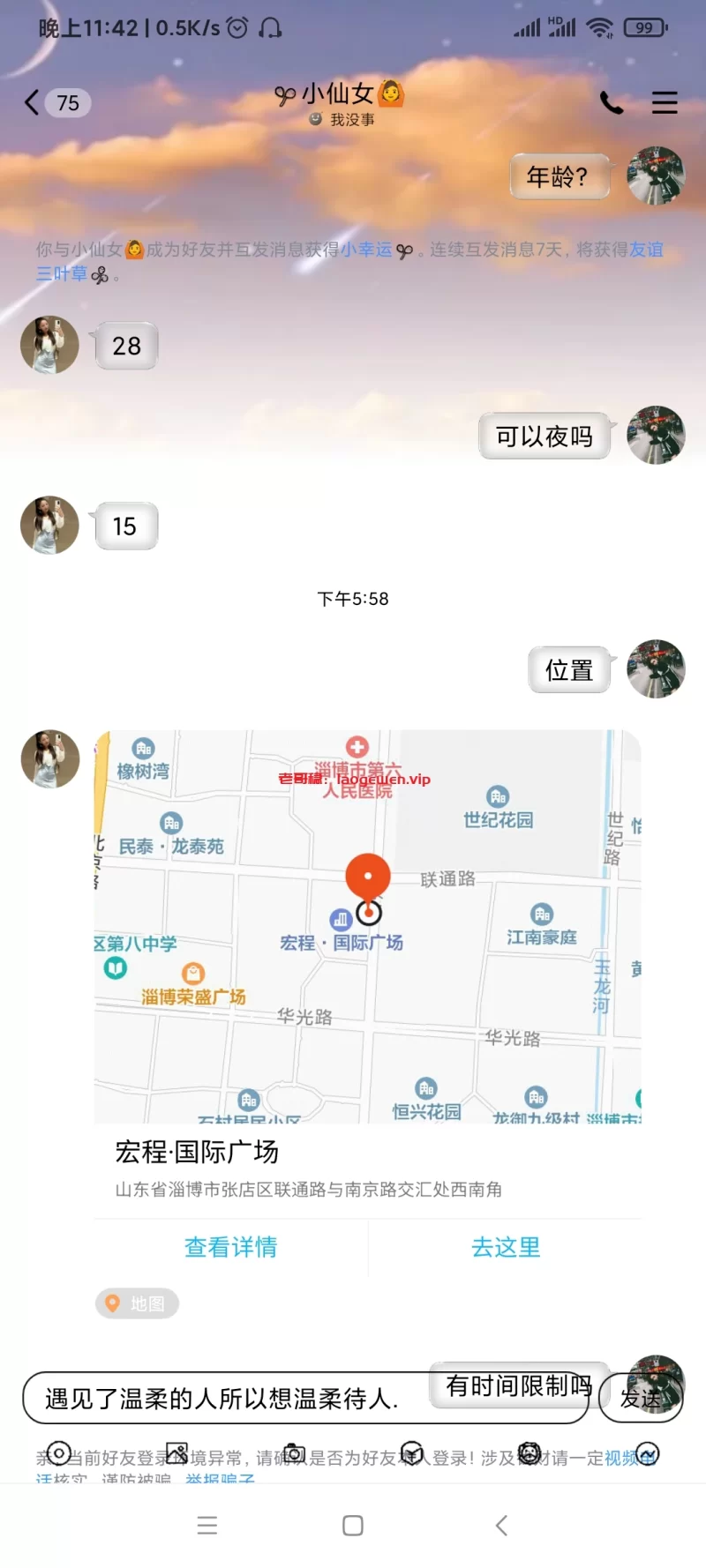The image size is (706, 1568).
Task: Tap 去这里 to navigate there
Action: tap(506, 1247)
